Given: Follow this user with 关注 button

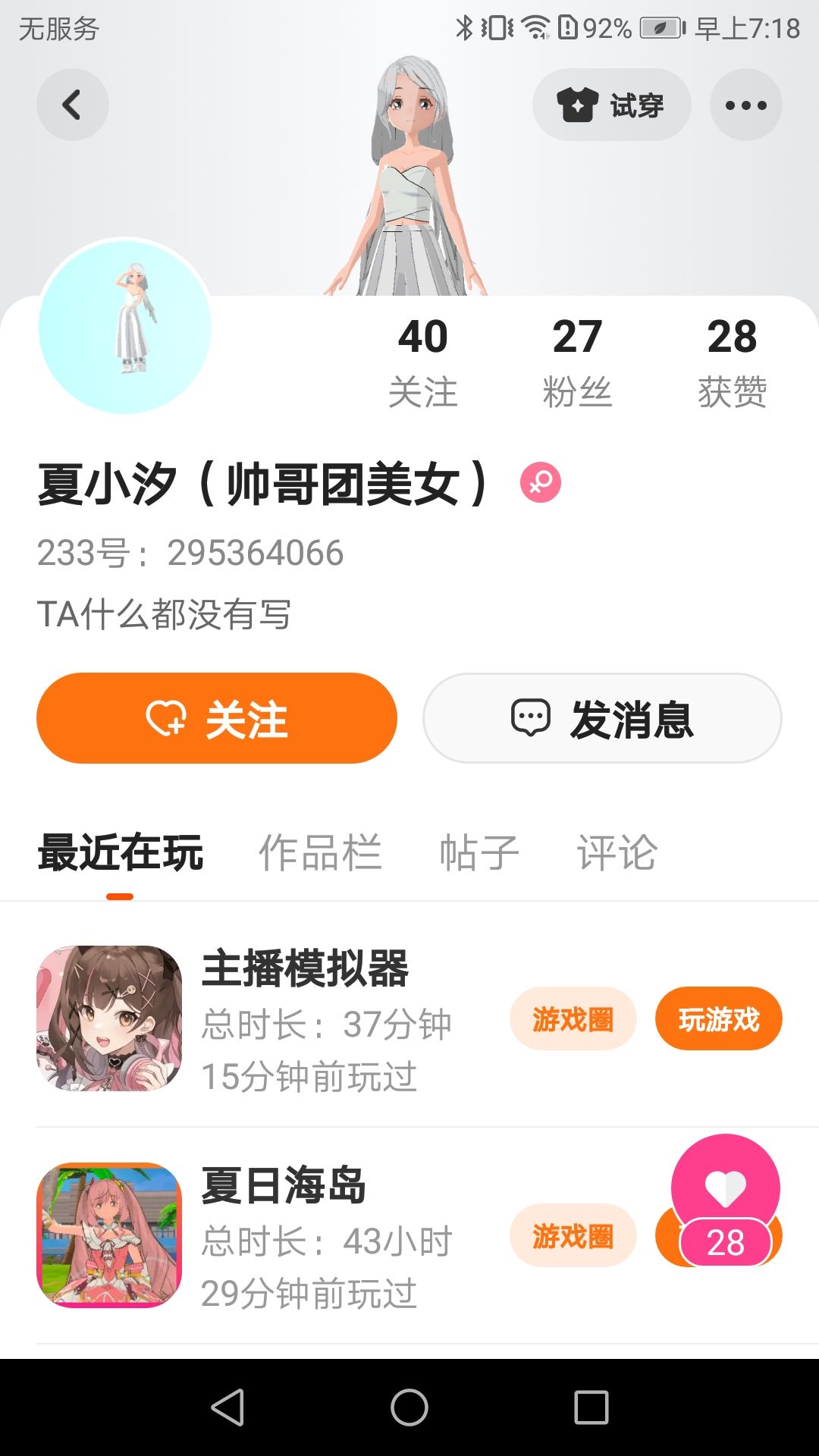Looking at the screenshot, I should (x=217, y=718).
